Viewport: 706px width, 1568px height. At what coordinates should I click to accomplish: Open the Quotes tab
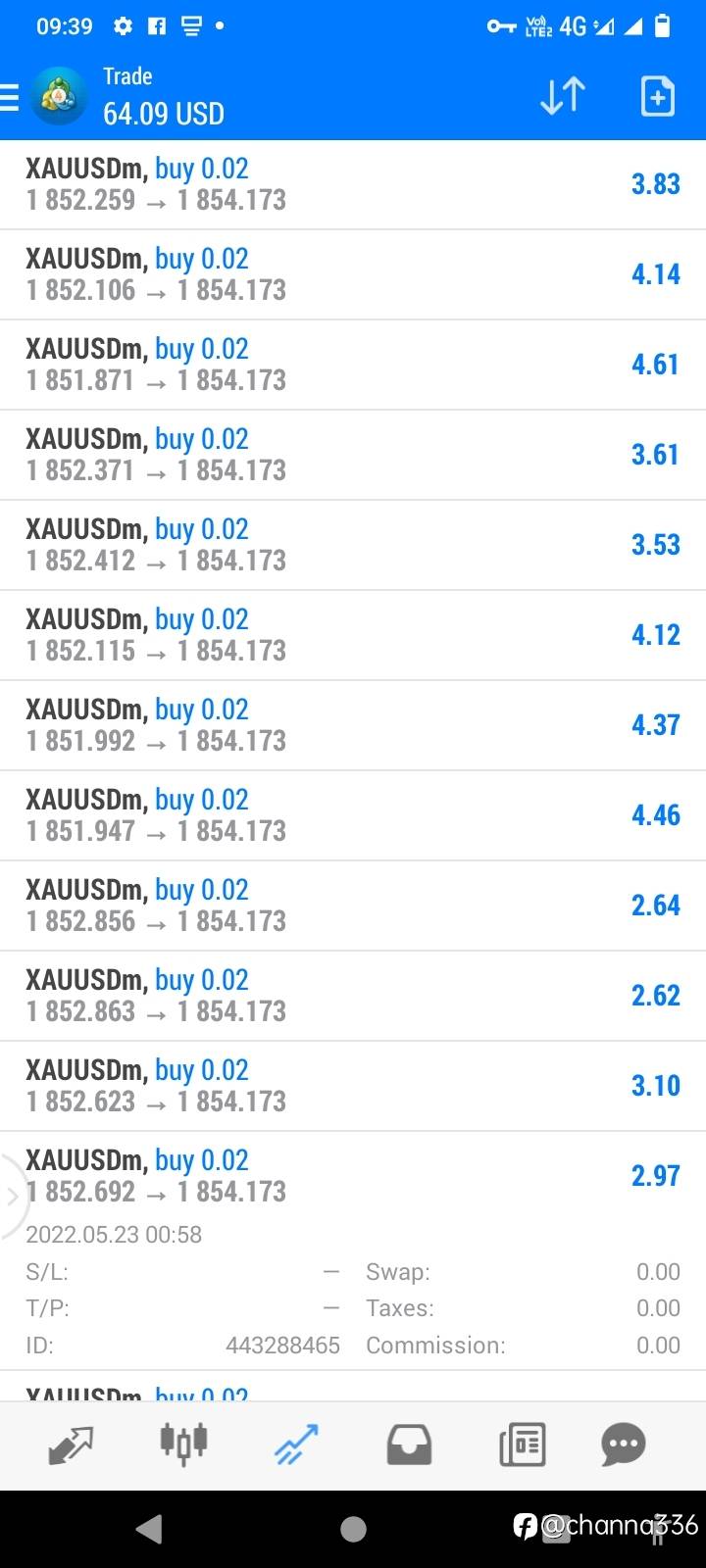tap(71, 1444)
